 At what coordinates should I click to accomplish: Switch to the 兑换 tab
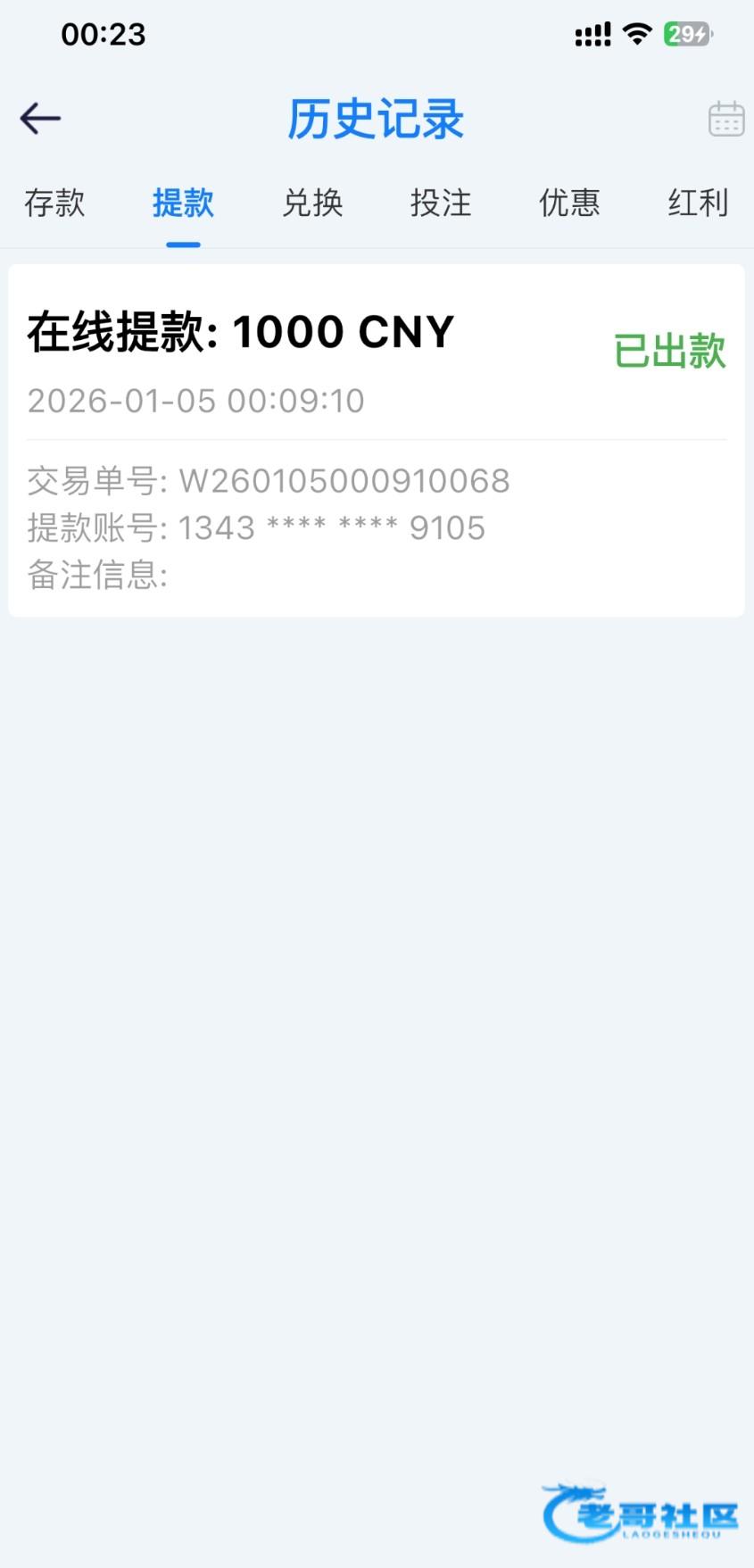coord(312,203)
